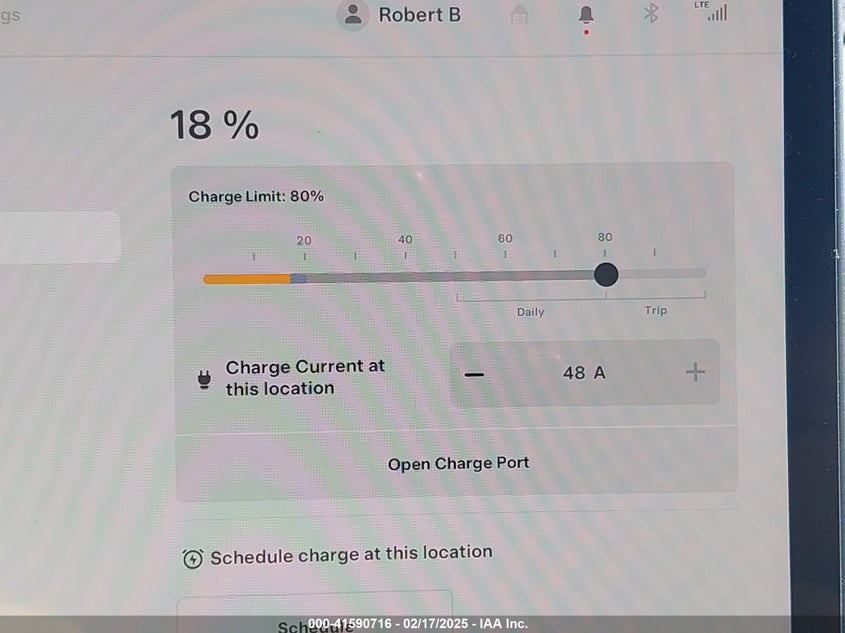This screenshot has width=845, height=633.
Task: Open Charge Port
Action: 458,463
